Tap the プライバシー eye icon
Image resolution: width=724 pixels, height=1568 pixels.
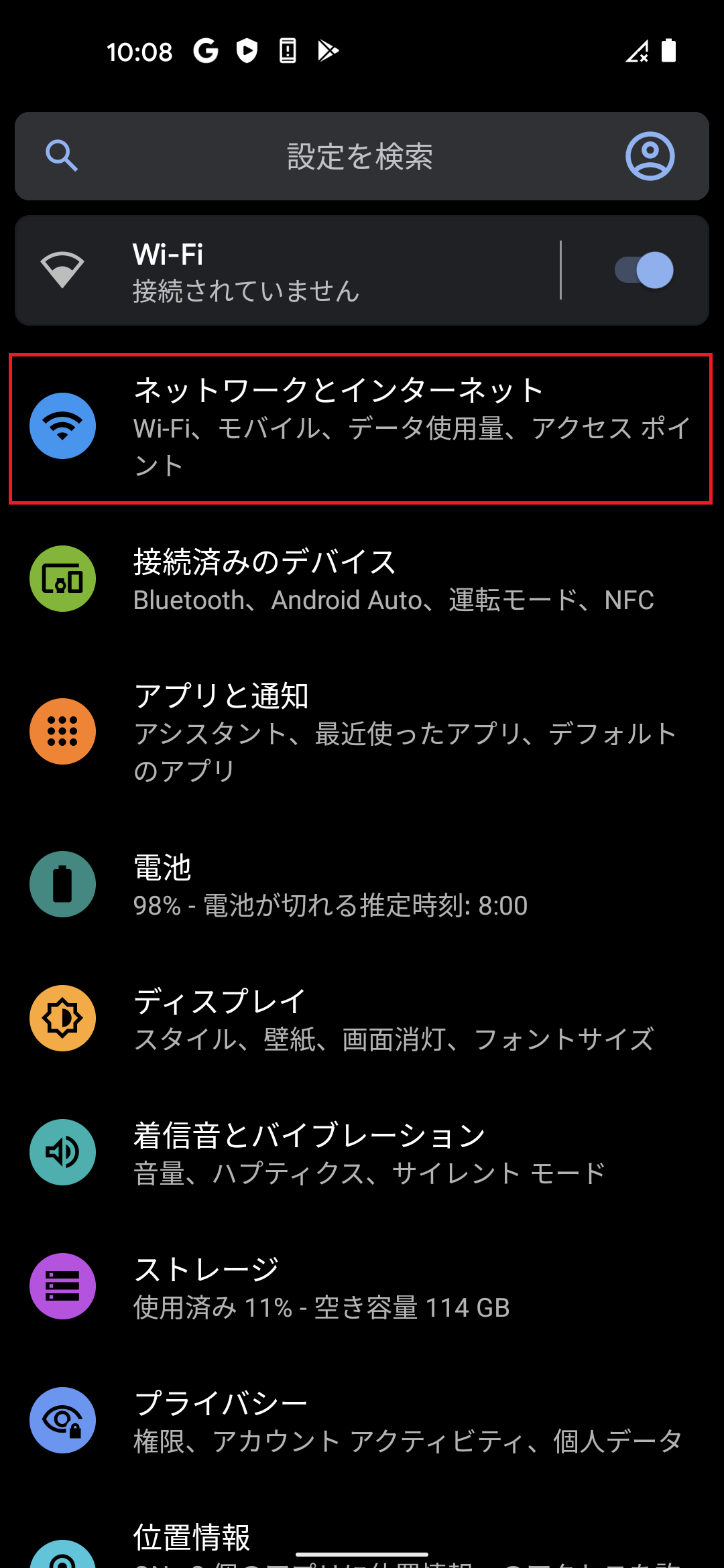62,1421
